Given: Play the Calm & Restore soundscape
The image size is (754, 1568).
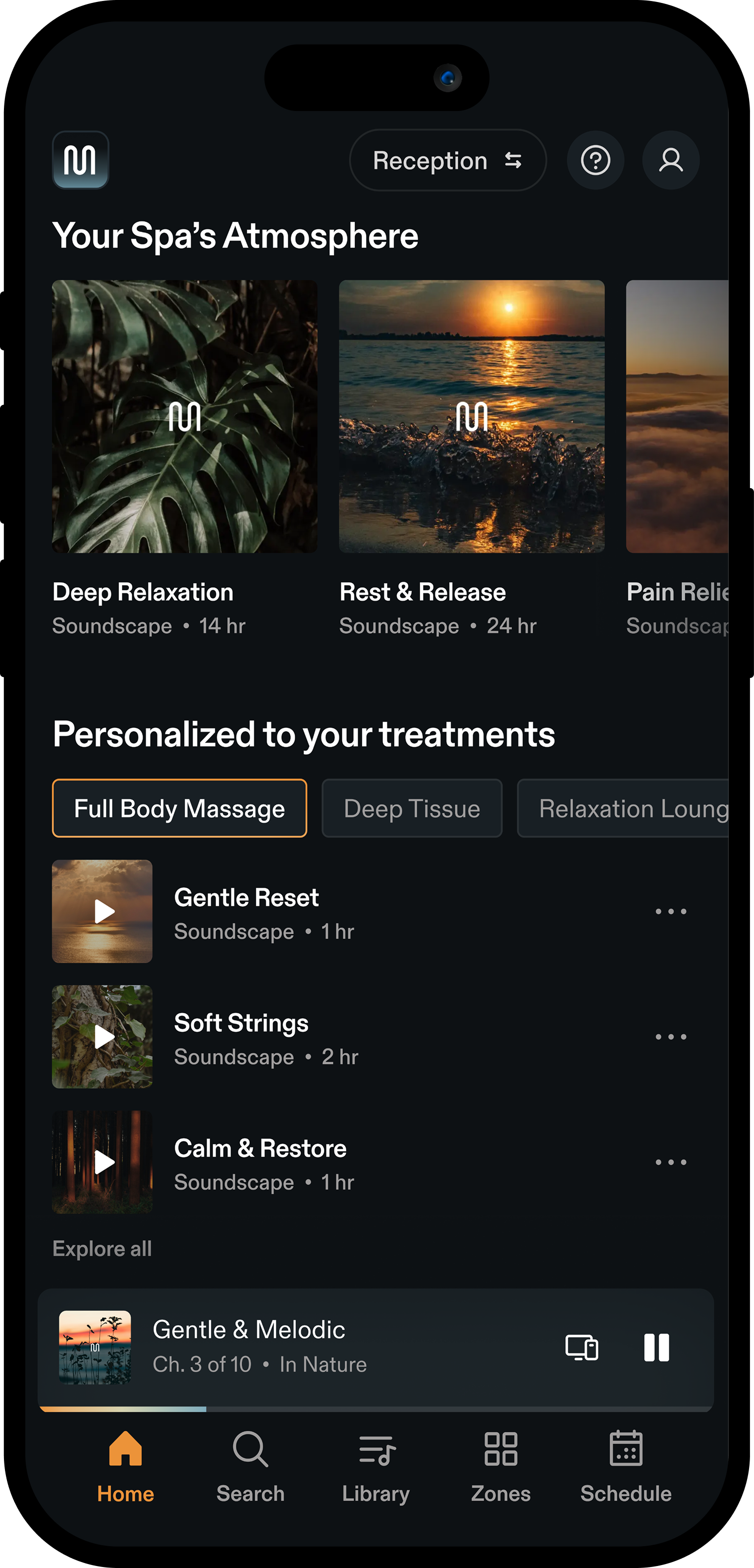Looking at the screenshot, I should click(102, 1162).
